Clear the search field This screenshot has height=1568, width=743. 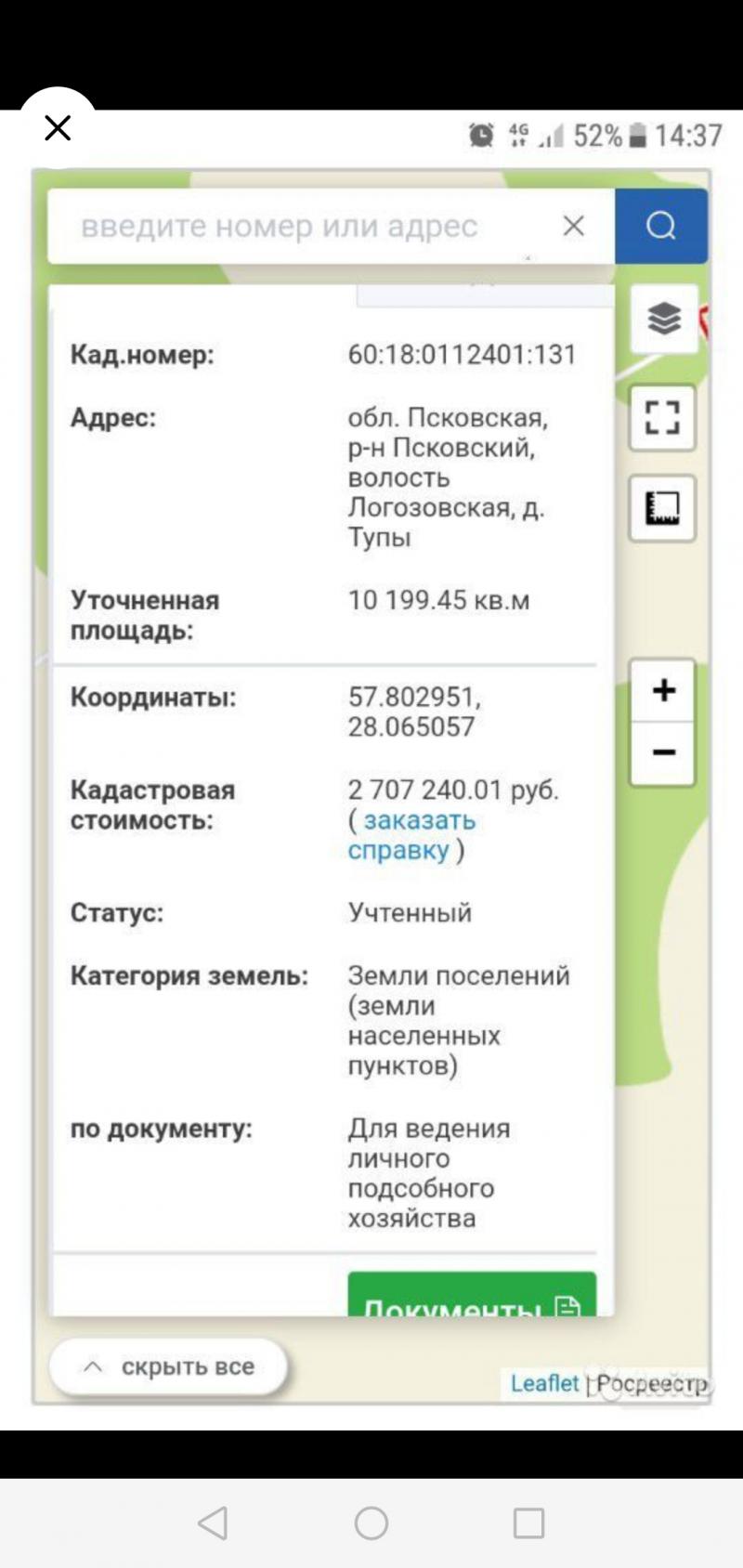point(573,226)
